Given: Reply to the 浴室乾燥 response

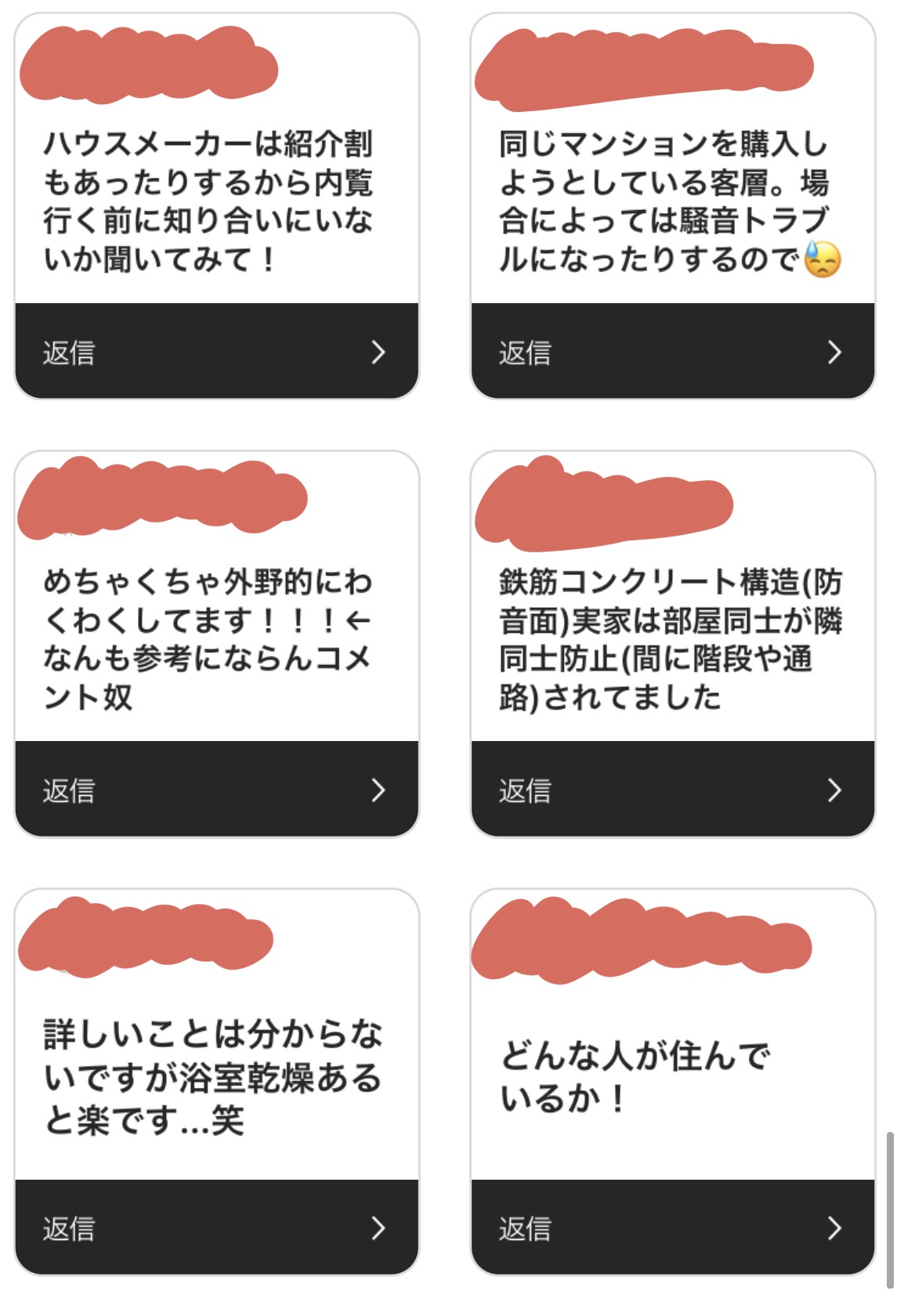Looking at the screenshot, I should click(216, 1227).
